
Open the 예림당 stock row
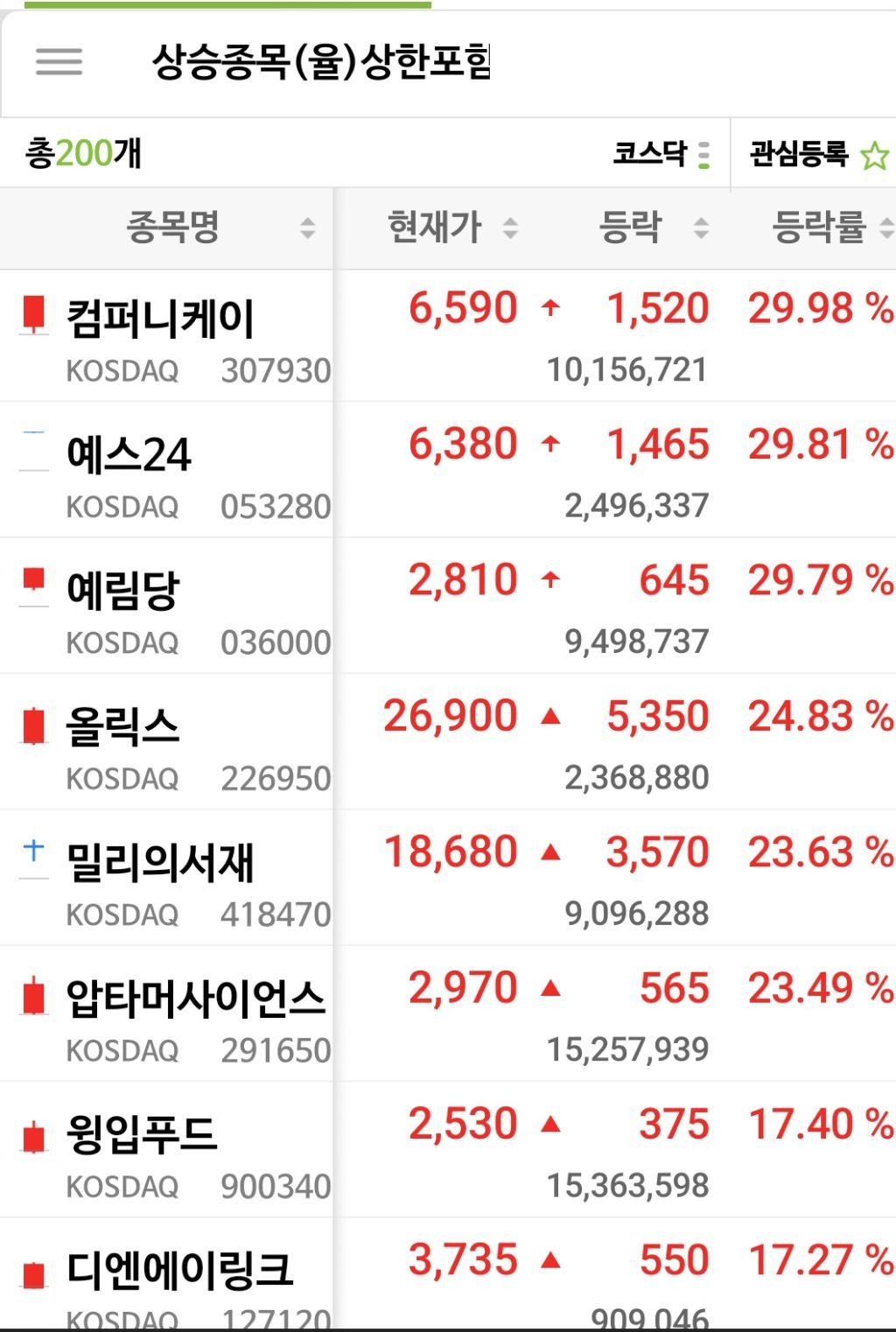448,606
